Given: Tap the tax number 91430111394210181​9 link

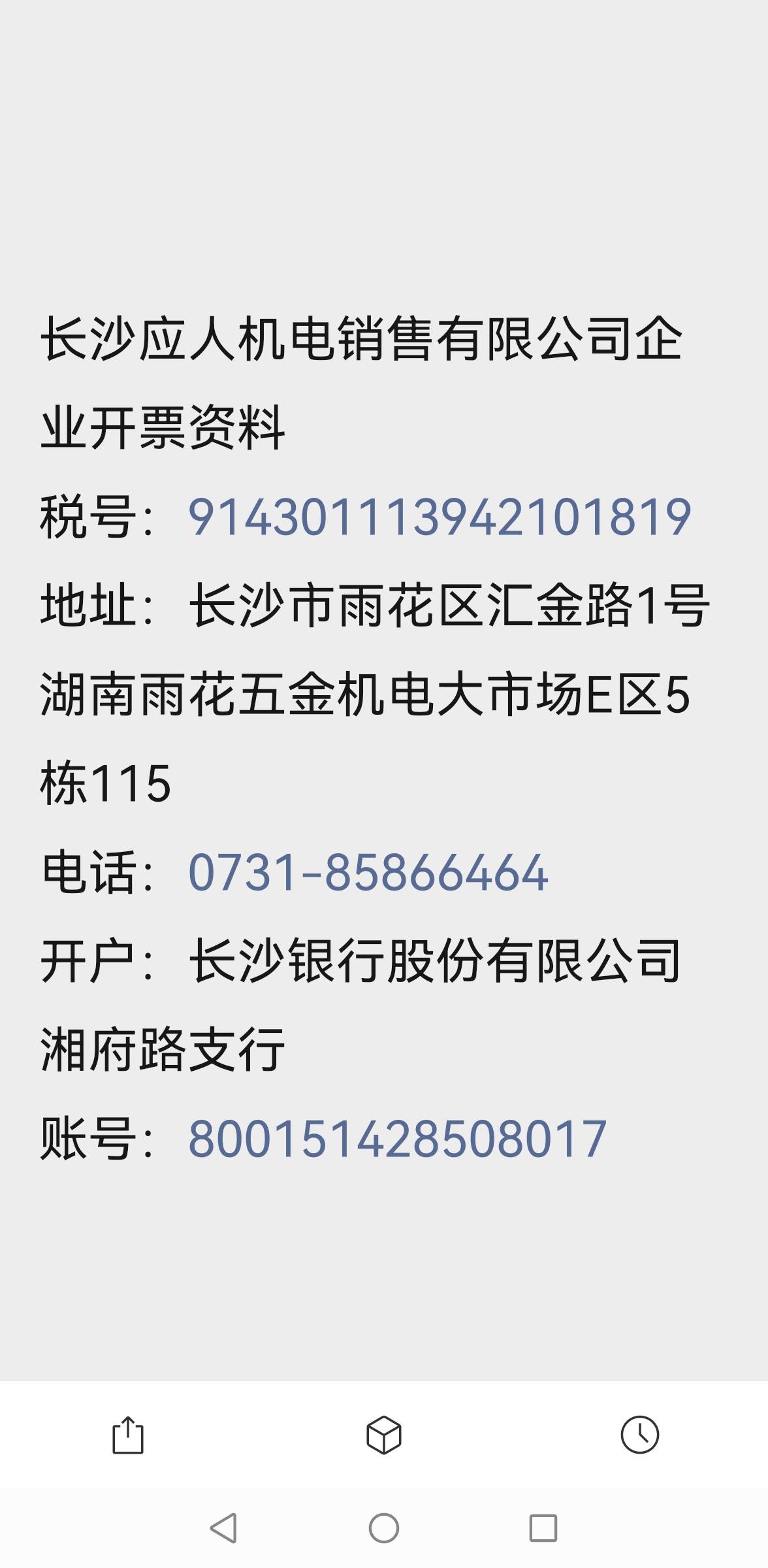Looking at the screenshot, I should pos(439,517).
